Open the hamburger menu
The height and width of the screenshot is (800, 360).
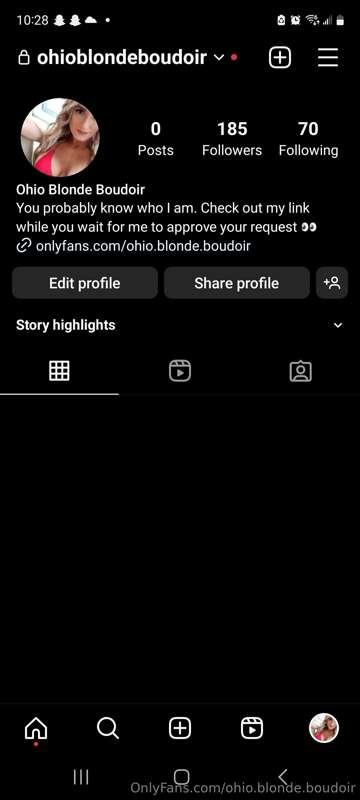coord(328,57)
